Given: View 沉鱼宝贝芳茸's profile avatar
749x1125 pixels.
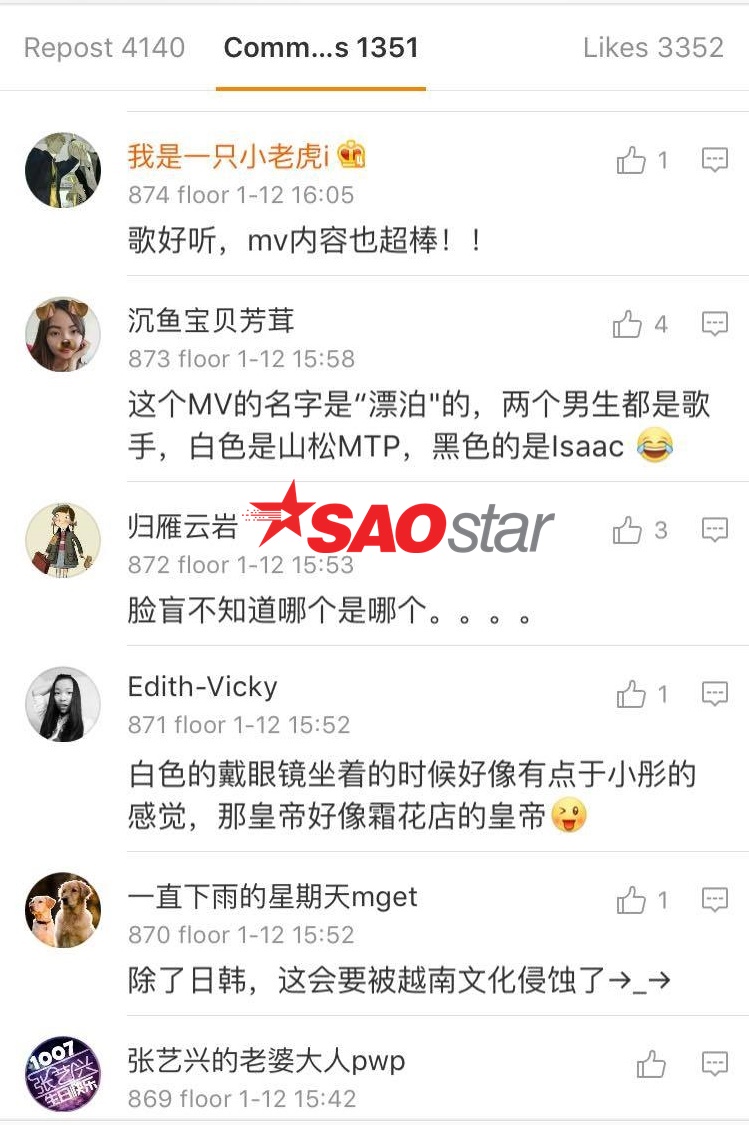Looking at the screenshot, I should (x=63, y=335).
